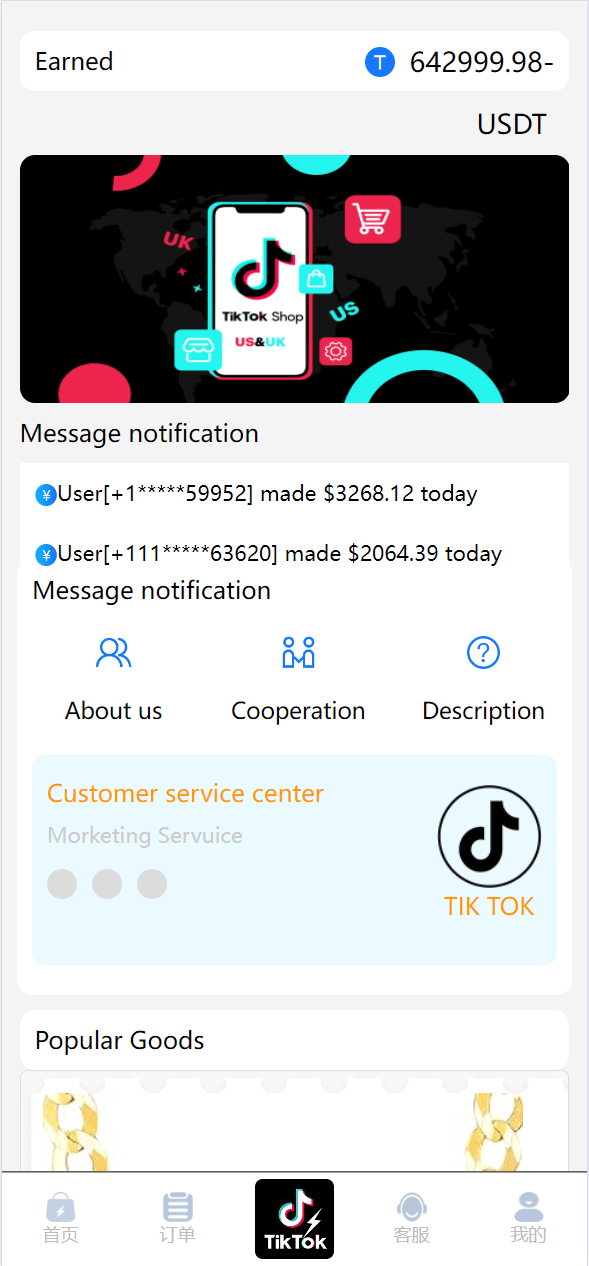
Task: Switch to the 客服 customer service tab
Action: point(411,1218)
